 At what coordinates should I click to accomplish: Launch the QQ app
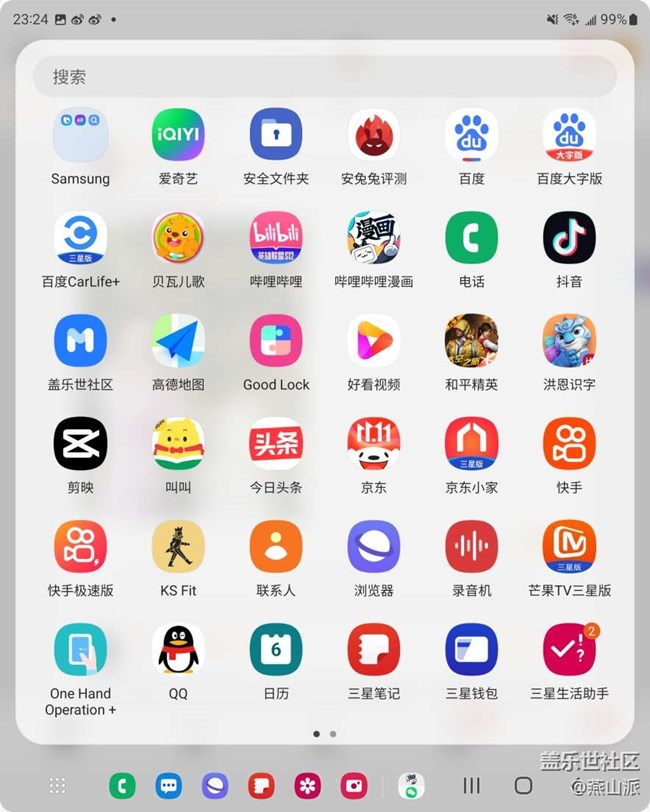coord(178,650)
